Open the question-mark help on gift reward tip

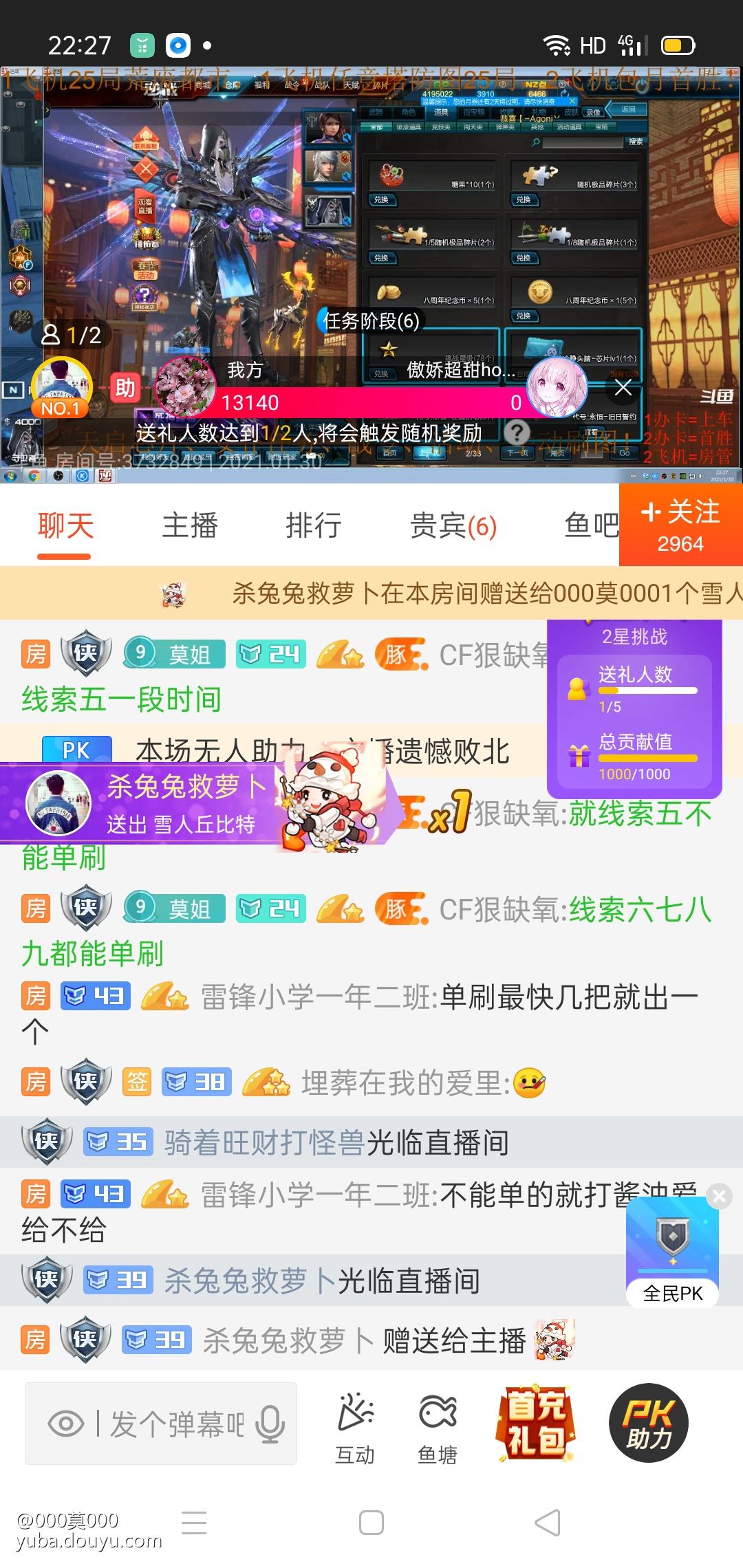(517, 433)
